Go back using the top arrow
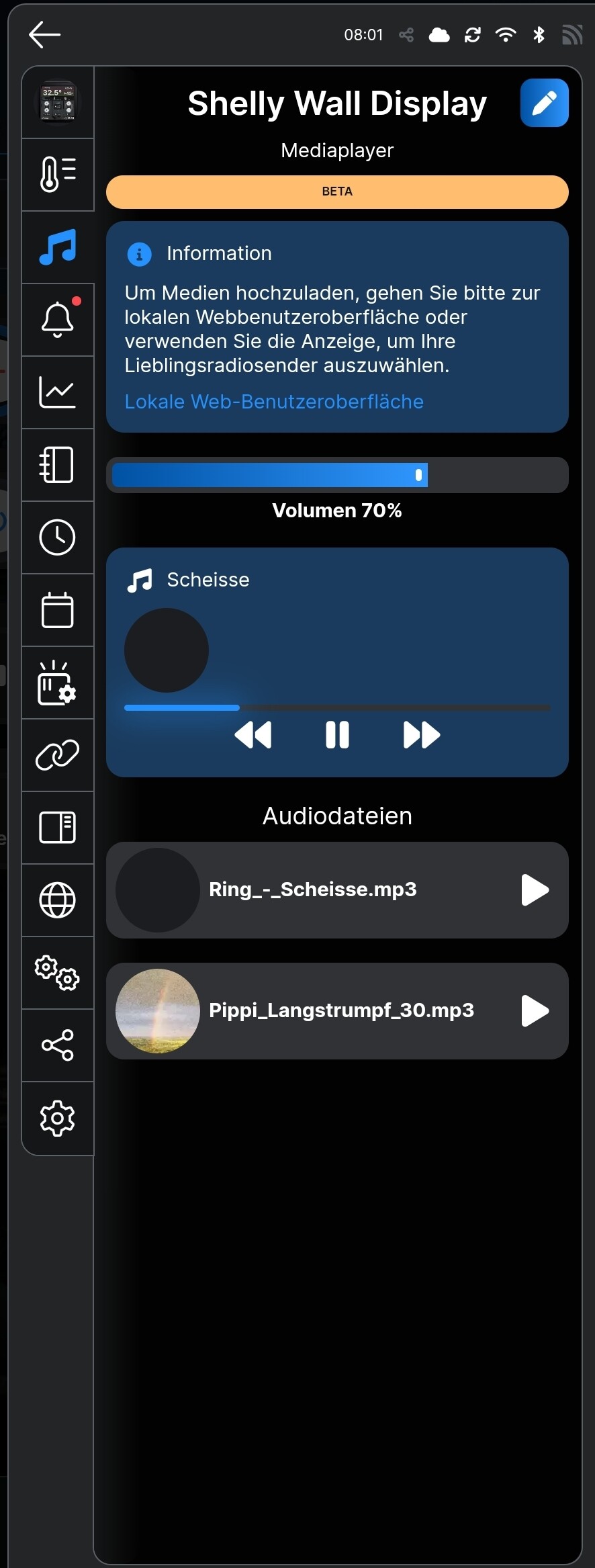595x1568 pixels. coord(45,34)
